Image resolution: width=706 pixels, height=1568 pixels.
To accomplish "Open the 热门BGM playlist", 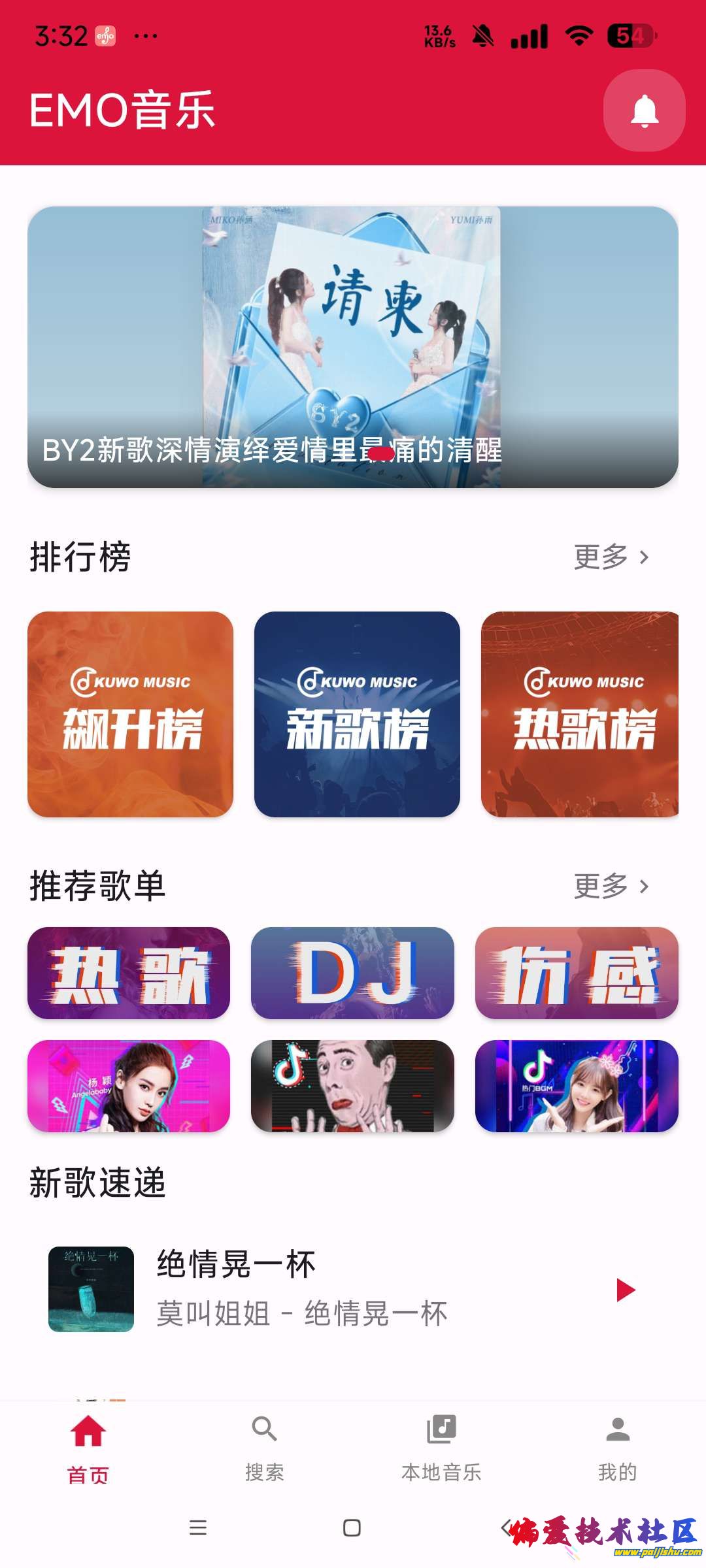I will [x=577, y=1086].
